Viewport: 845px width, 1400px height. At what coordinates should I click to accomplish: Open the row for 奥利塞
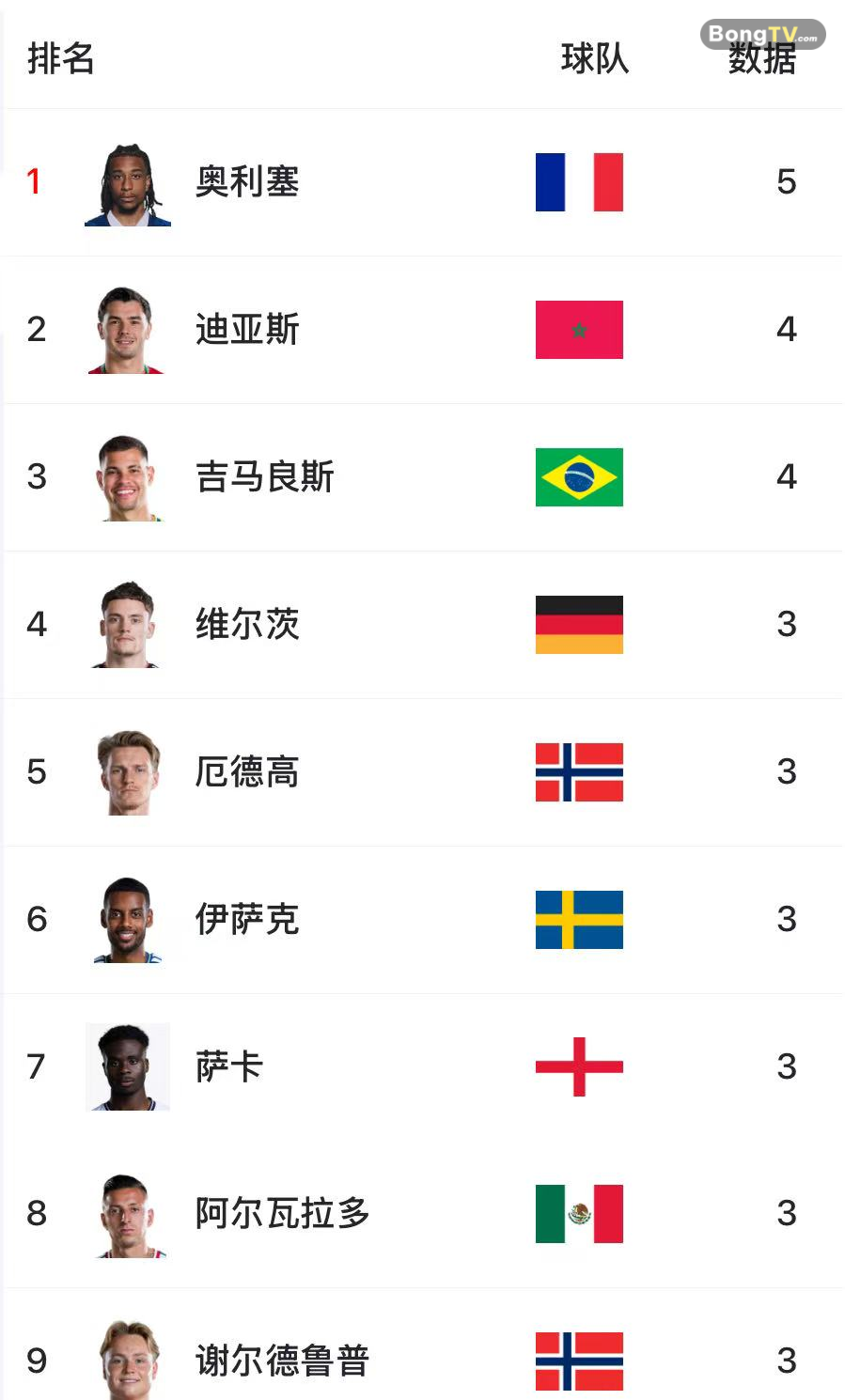[x=423, y=182]
